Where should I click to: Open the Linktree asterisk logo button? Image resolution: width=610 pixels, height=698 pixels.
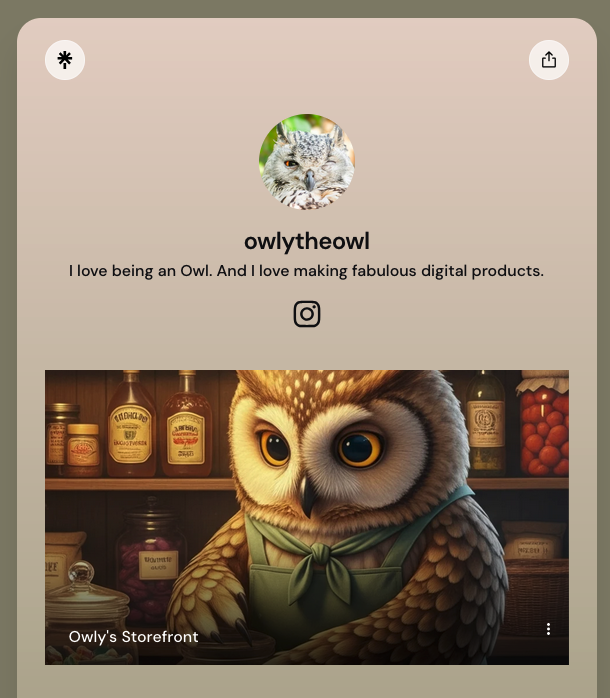coord(65,60)
